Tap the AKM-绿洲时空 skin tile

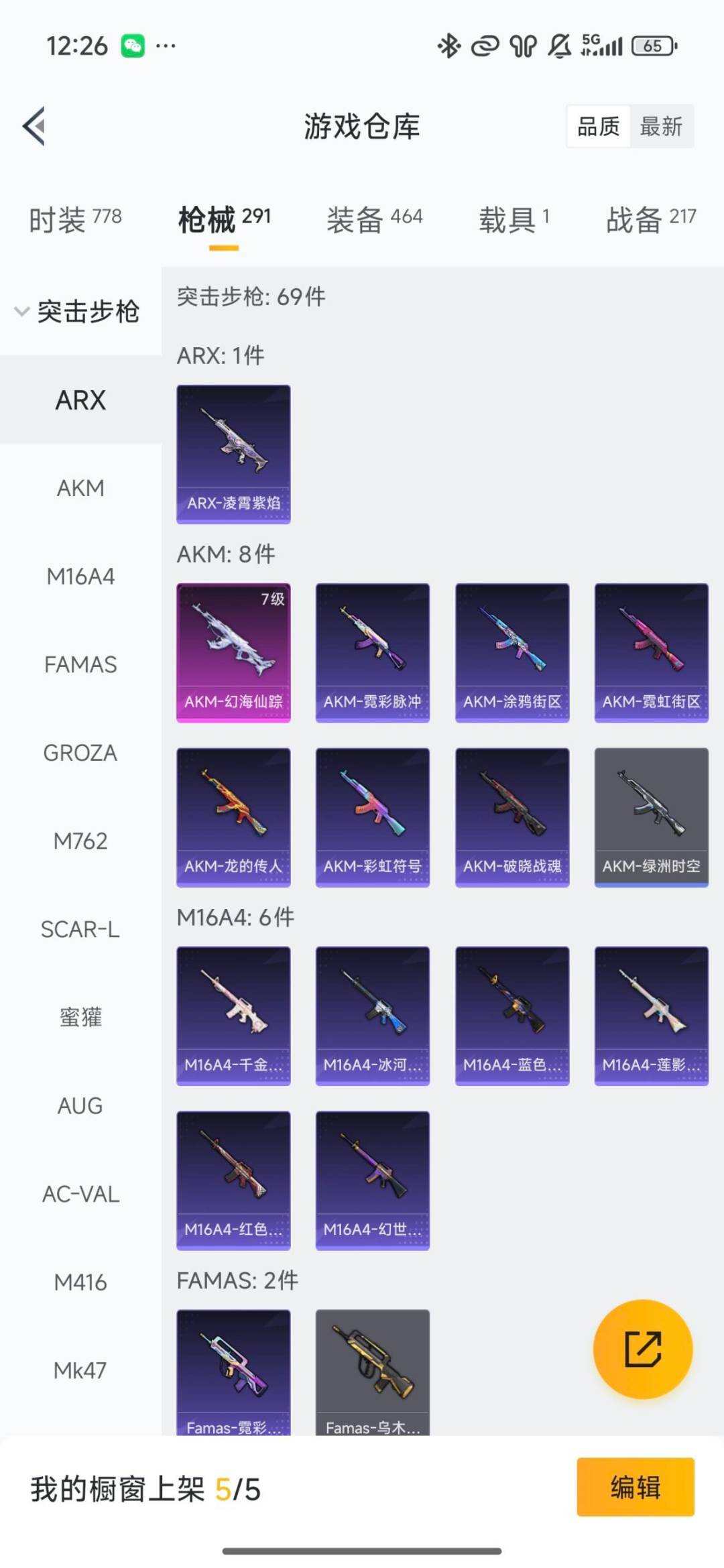[651, 817]
